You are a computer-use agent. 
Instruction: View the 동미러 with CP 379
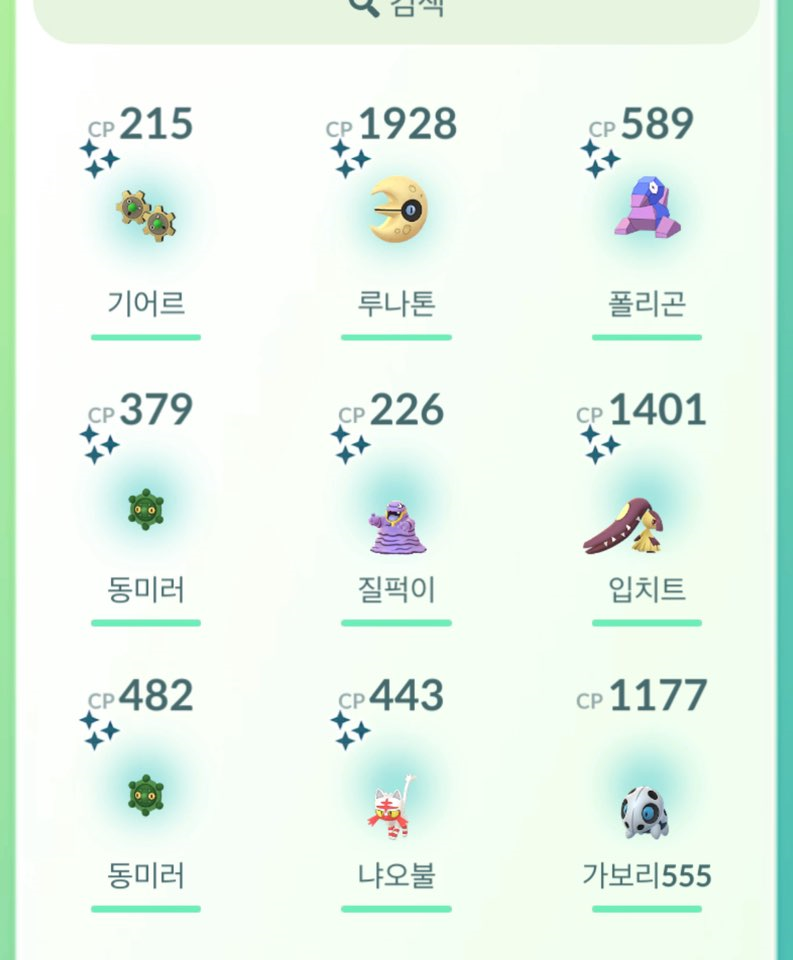pyautogui.click(x=146, y=508)
